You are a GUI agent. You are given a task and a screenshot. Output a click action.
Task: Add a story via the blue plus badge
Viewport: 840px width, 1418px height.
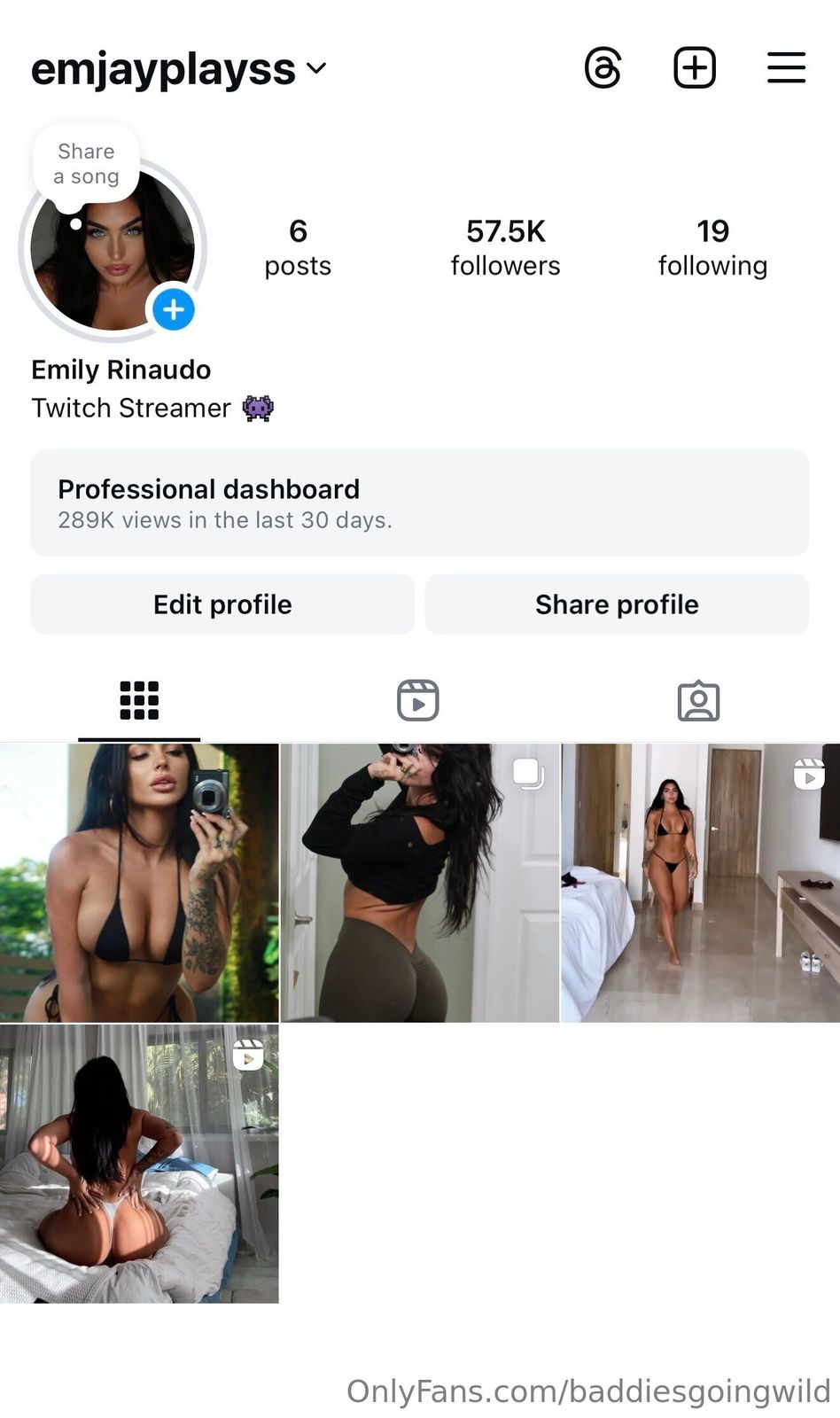click(174, 309)
